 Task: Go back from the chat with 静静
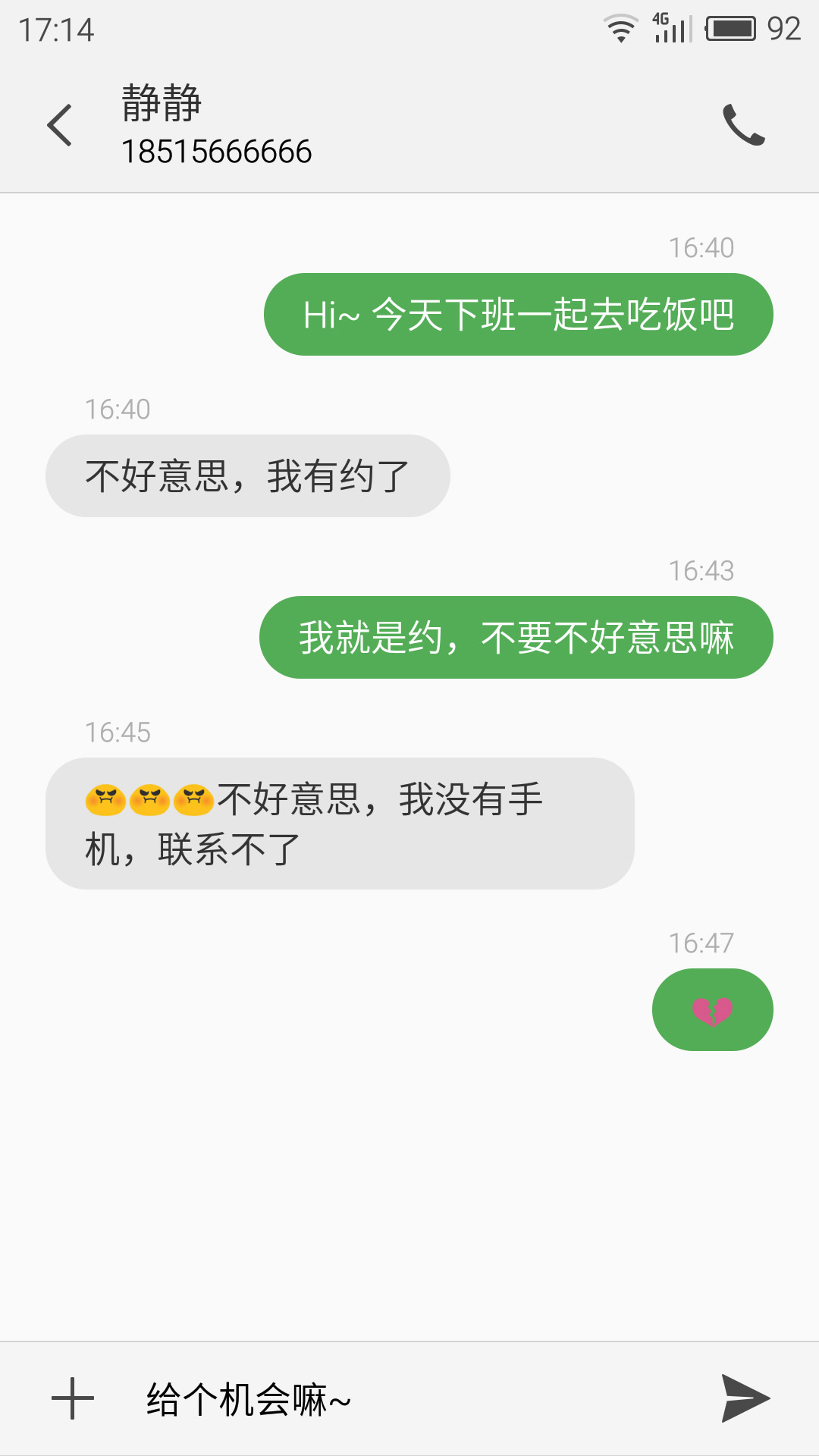click(60, 125)
